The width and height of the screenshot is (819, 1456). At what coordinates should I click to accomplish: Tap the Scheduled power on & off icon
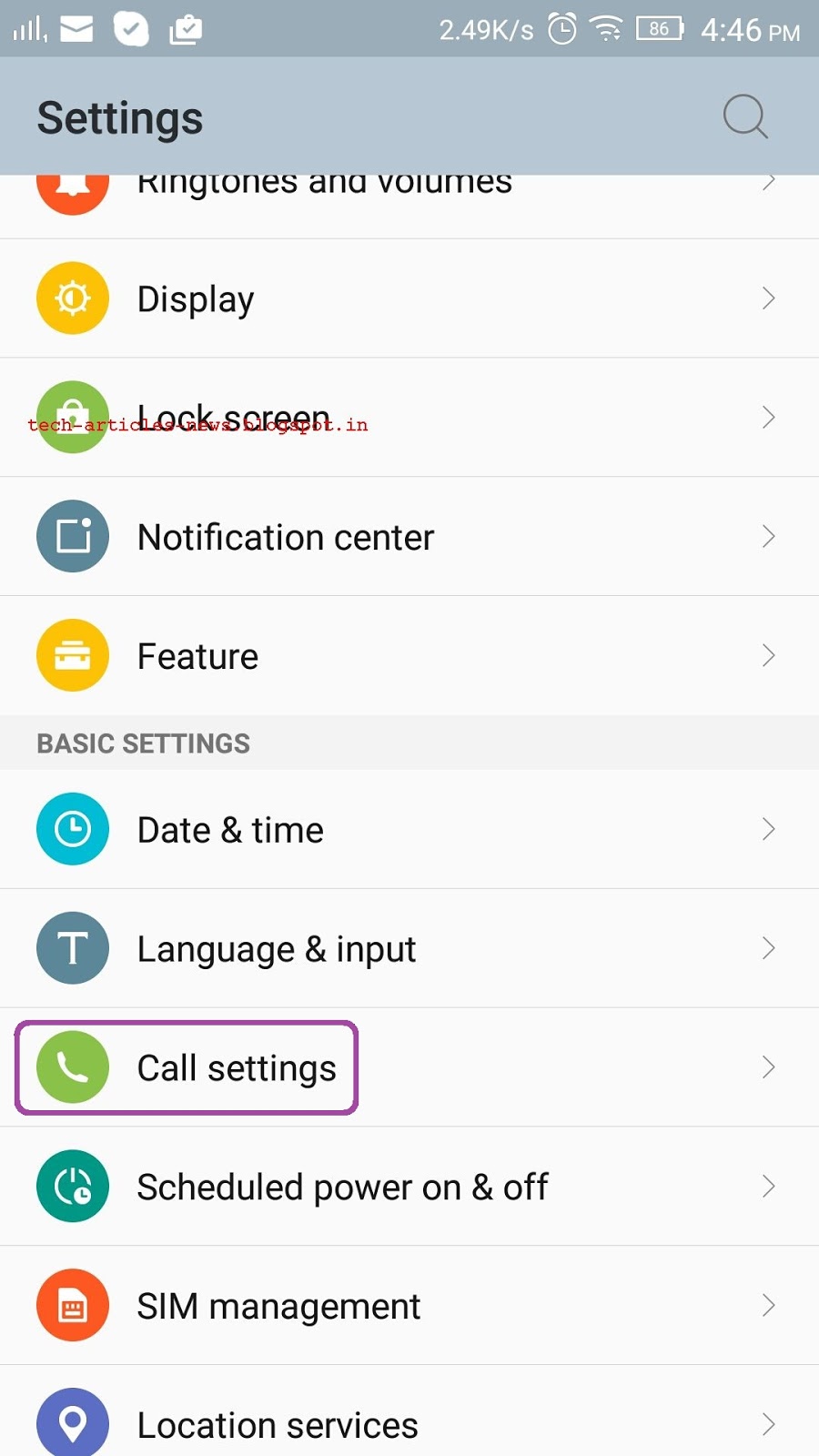(72, 1187)
